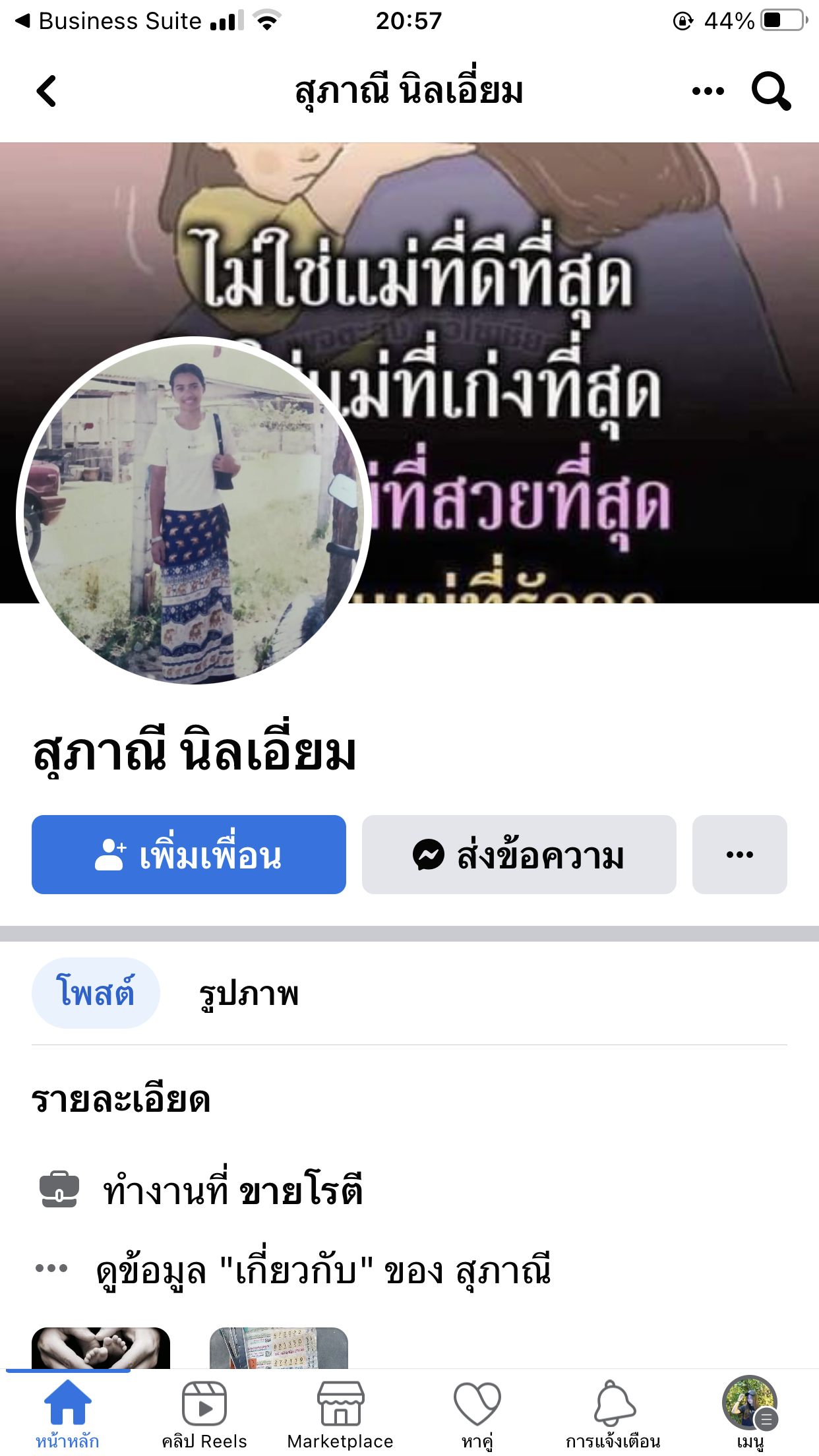819x1456 pixels.
Task: Open more options button beside ส่งข้อความ
Action: click(739, 855)
